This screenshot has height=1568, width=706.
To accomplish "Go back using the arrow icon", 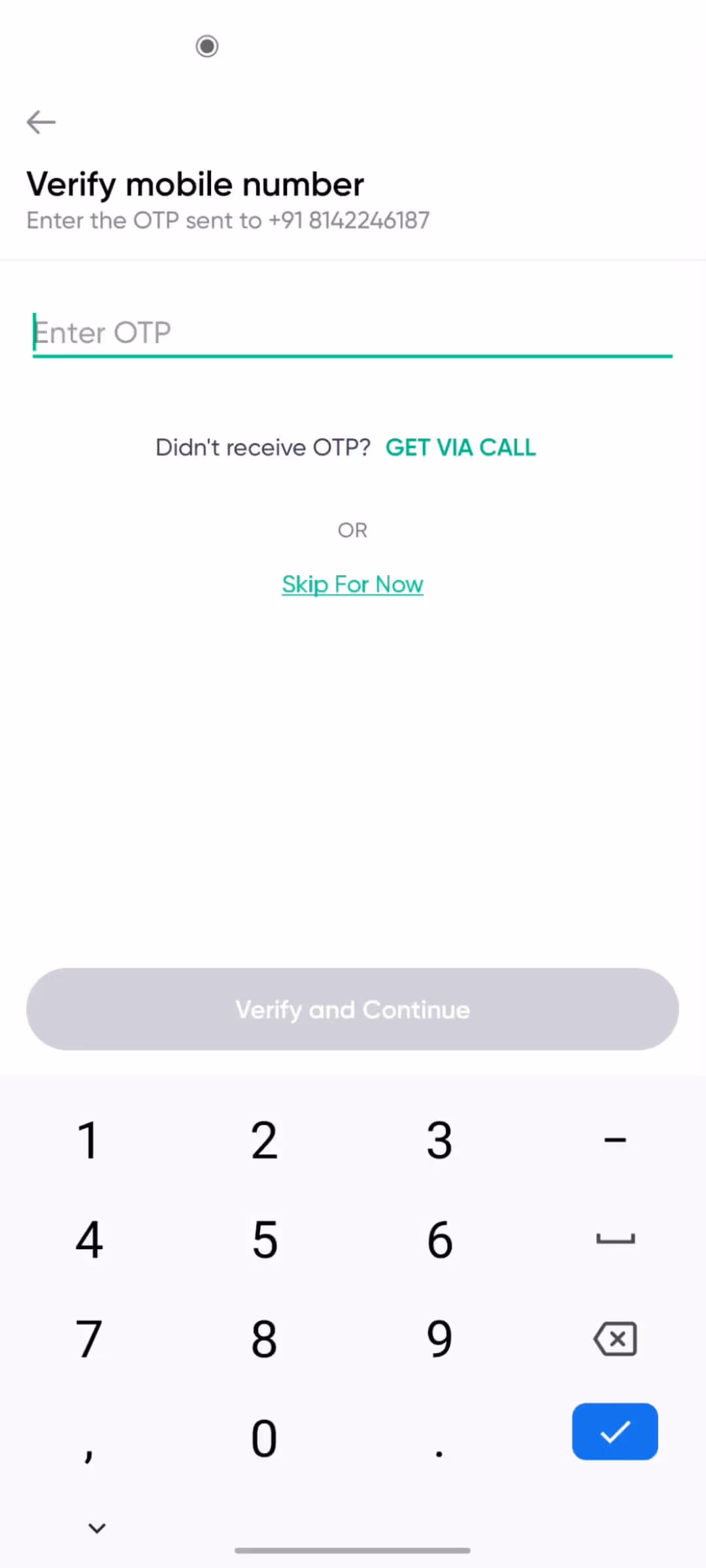I will [x=41, y=122].
